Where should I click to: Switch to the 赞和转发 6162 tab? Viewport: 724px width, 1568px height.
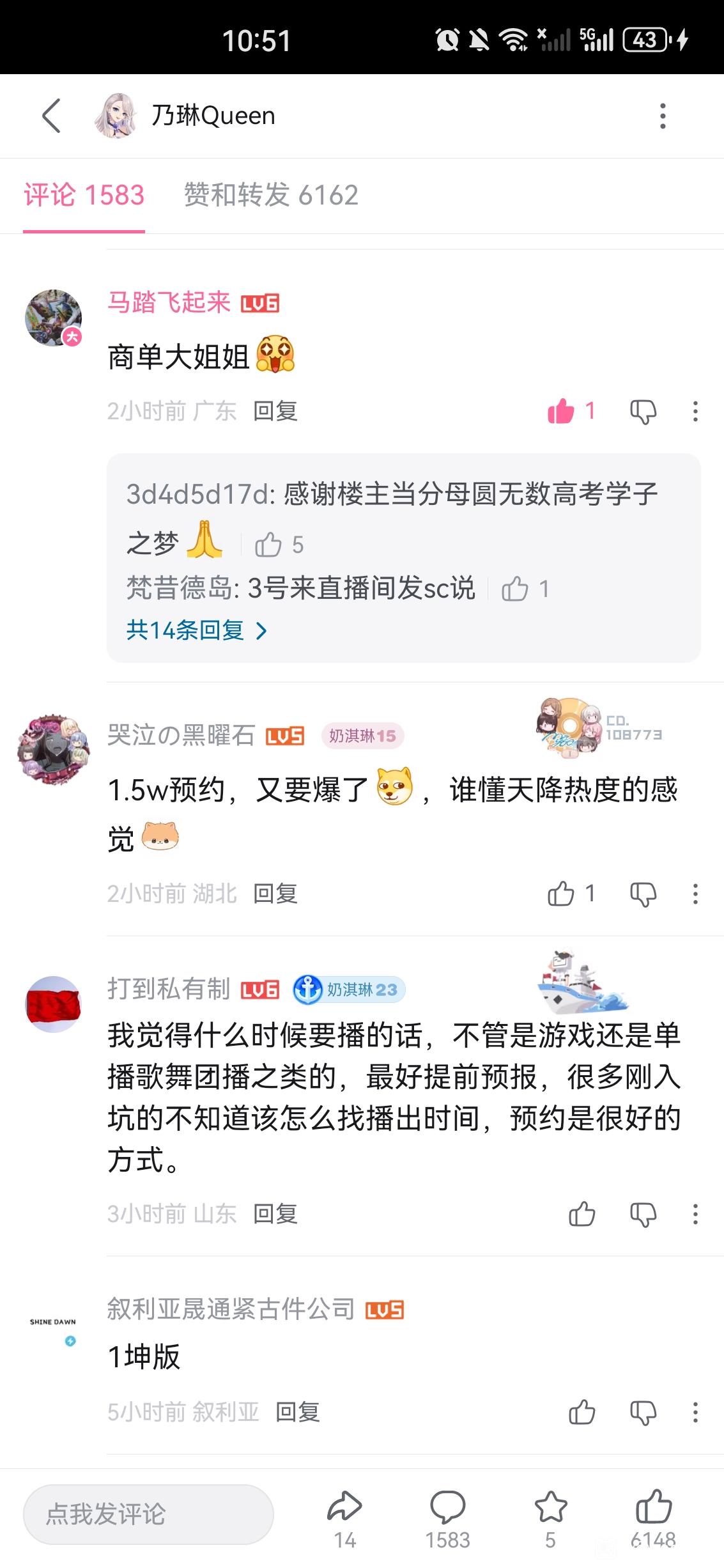(x=271, y=195)
